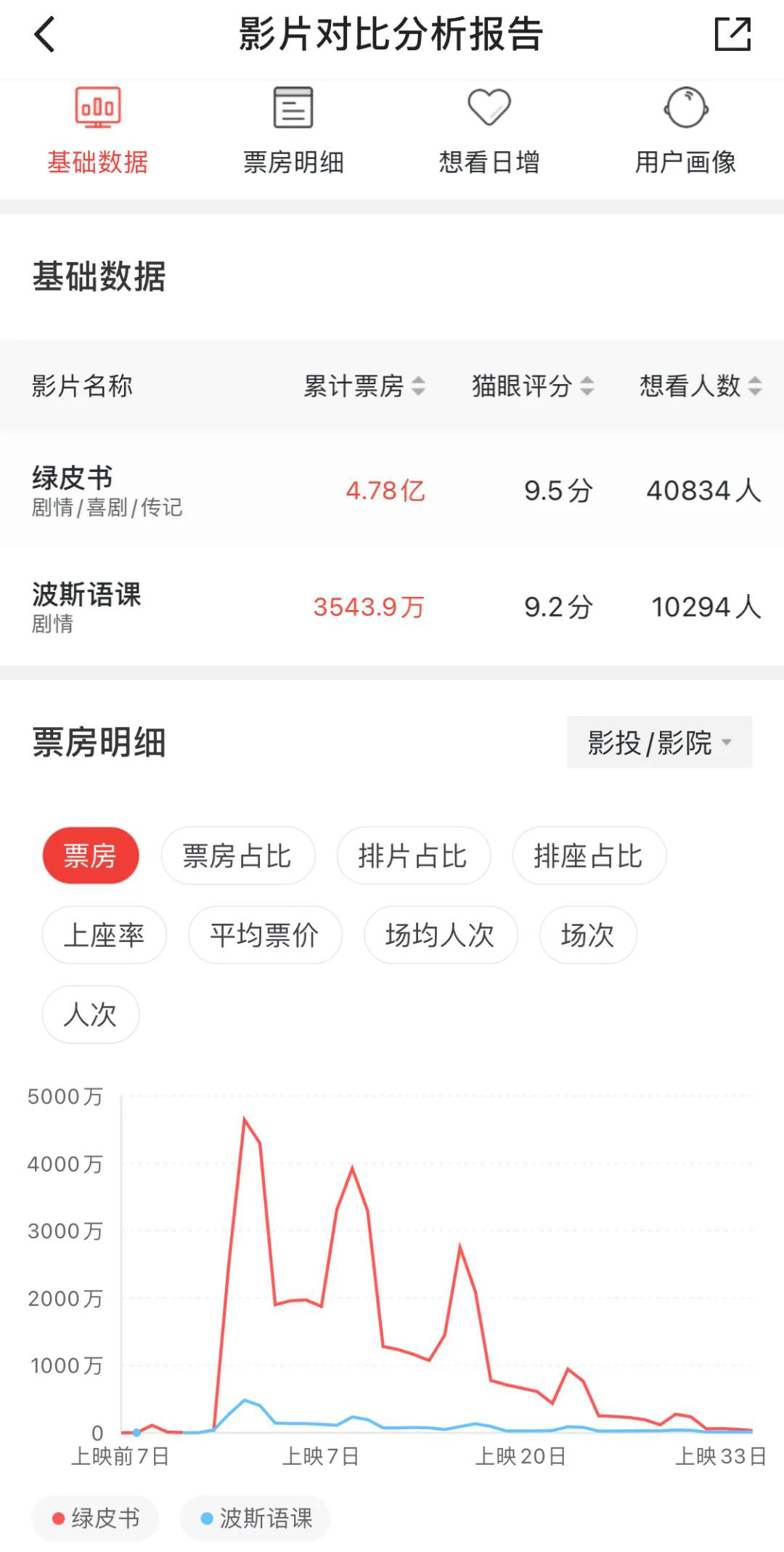Switch to the 票房明细 tab
This screenshot has height=1552, width=784.
[293, 132]
